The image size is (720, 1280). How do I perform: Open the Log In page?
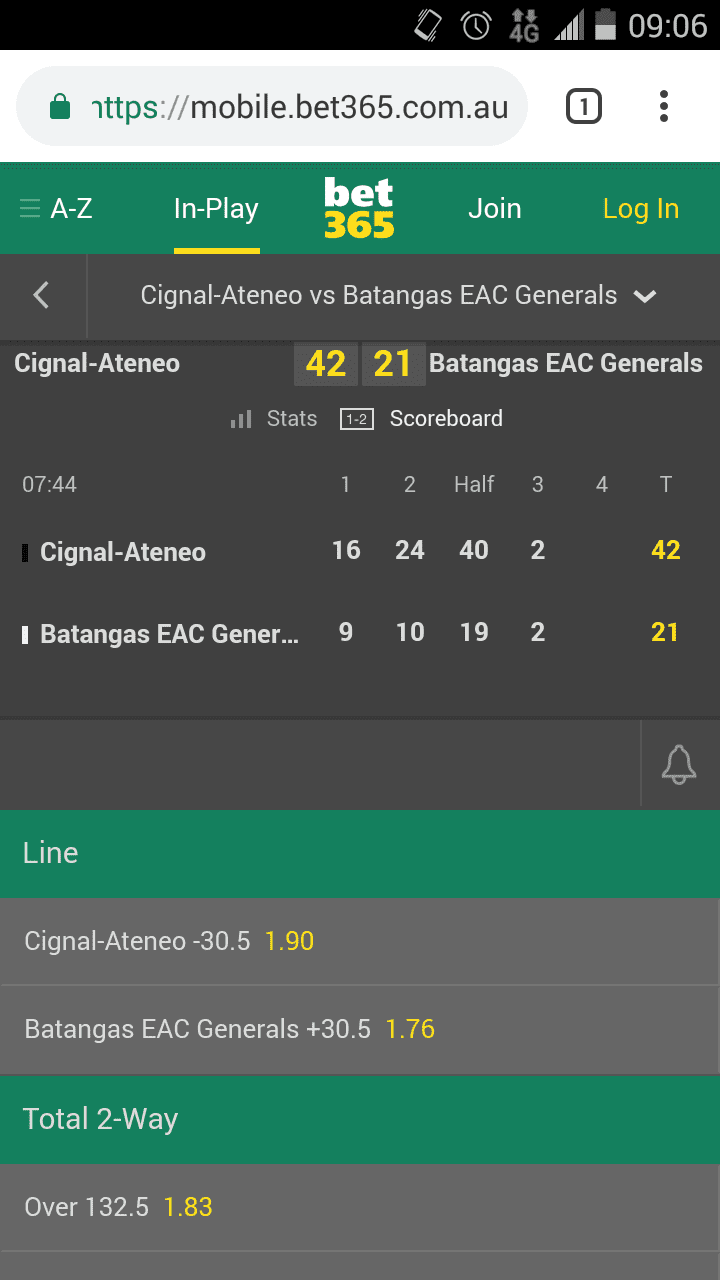tap(641, 209)
